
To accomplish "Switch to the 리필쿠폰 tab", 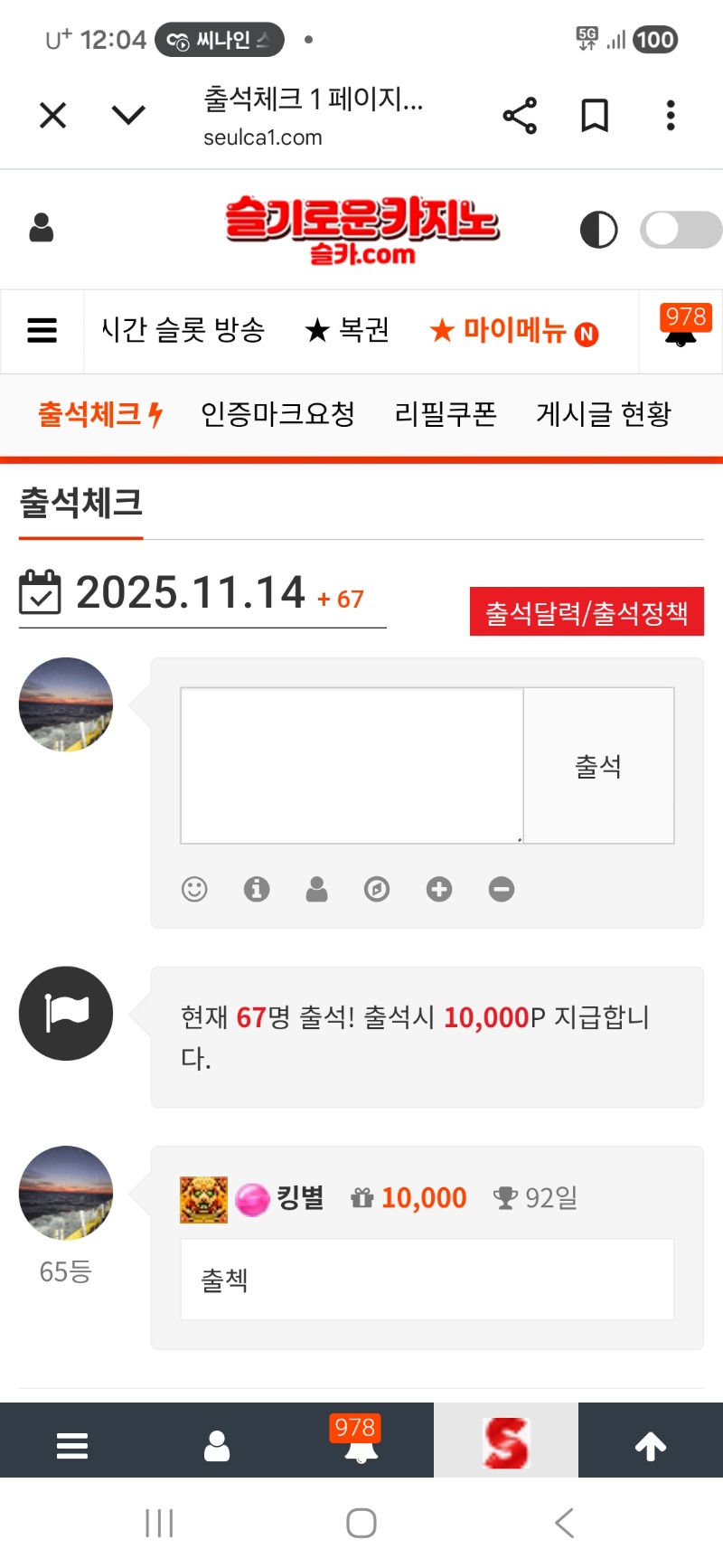I will 444,414.
